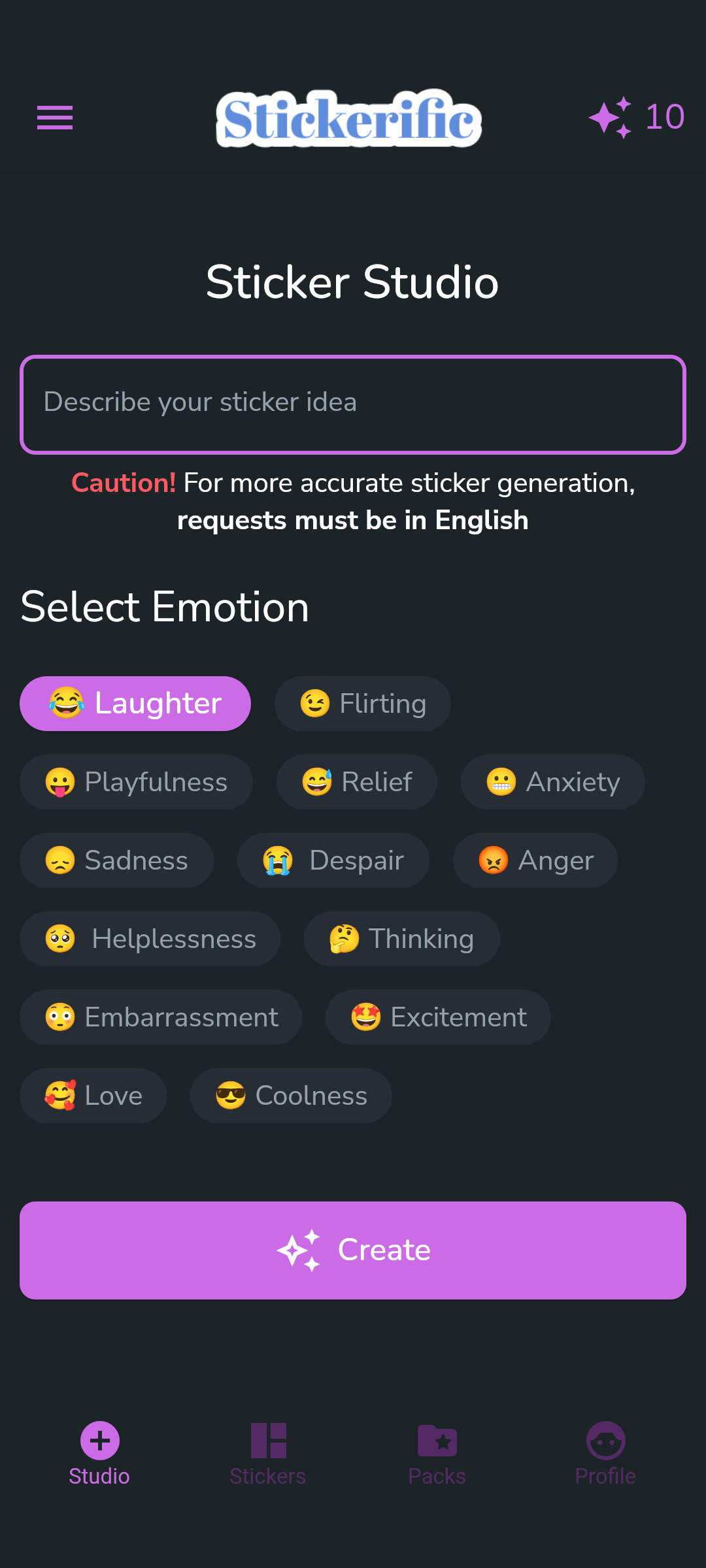Screen dimensions: 706x1568
Task: Switch to the Stickers tab
Action: click(x=268, y=1454)
